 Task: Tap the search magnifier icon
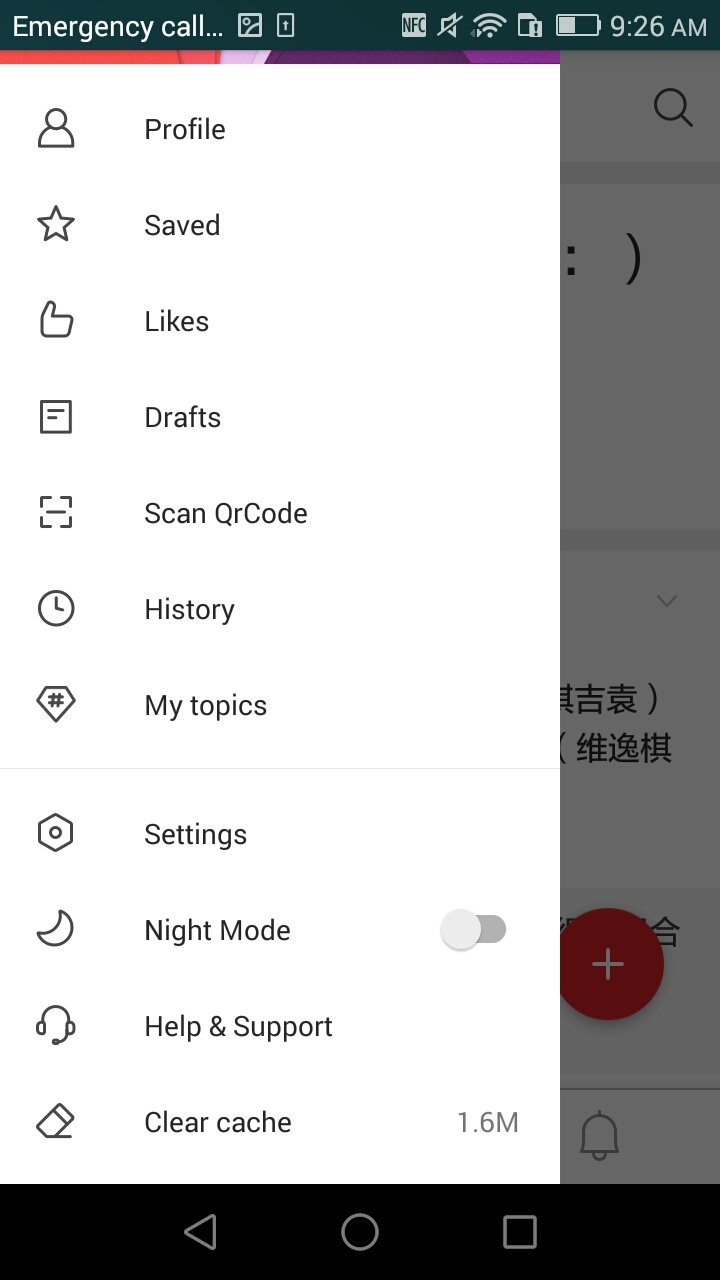point(673,107)
